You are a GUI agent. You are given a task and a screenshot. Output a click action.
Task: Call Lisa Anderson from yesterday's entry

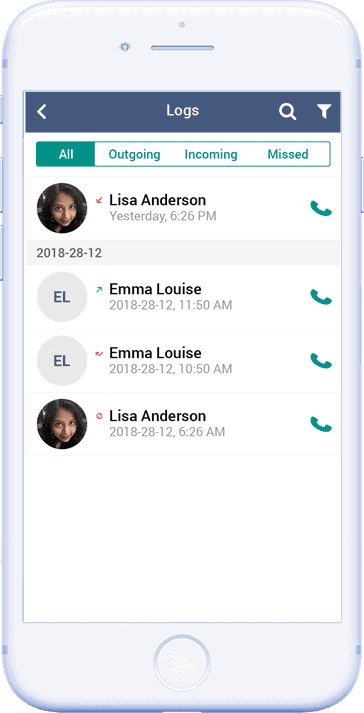tap(321, 208)
